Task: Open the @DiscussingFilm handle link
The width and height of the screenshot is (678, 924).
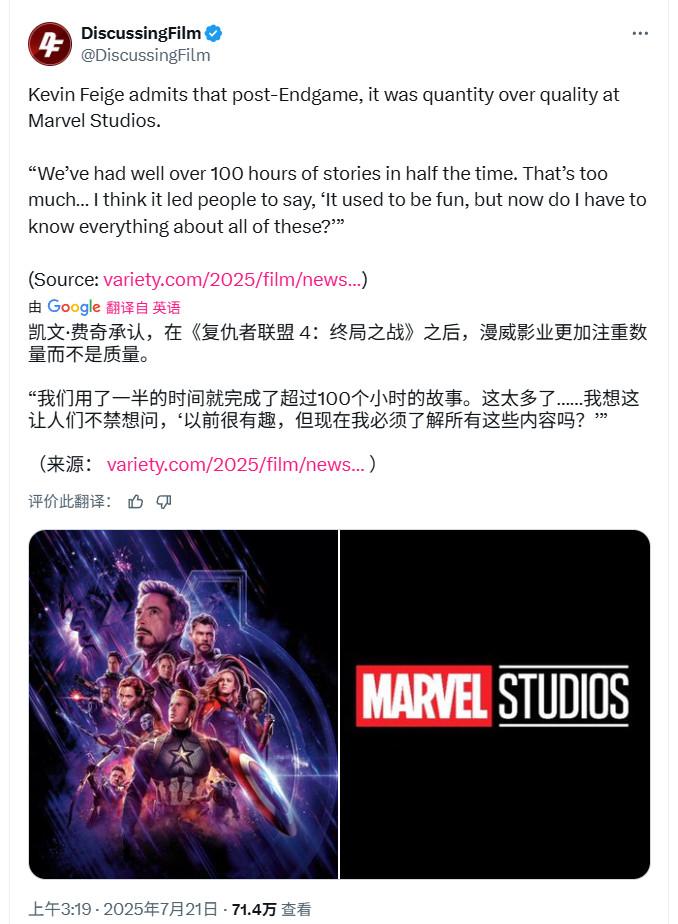Action: 146,56
